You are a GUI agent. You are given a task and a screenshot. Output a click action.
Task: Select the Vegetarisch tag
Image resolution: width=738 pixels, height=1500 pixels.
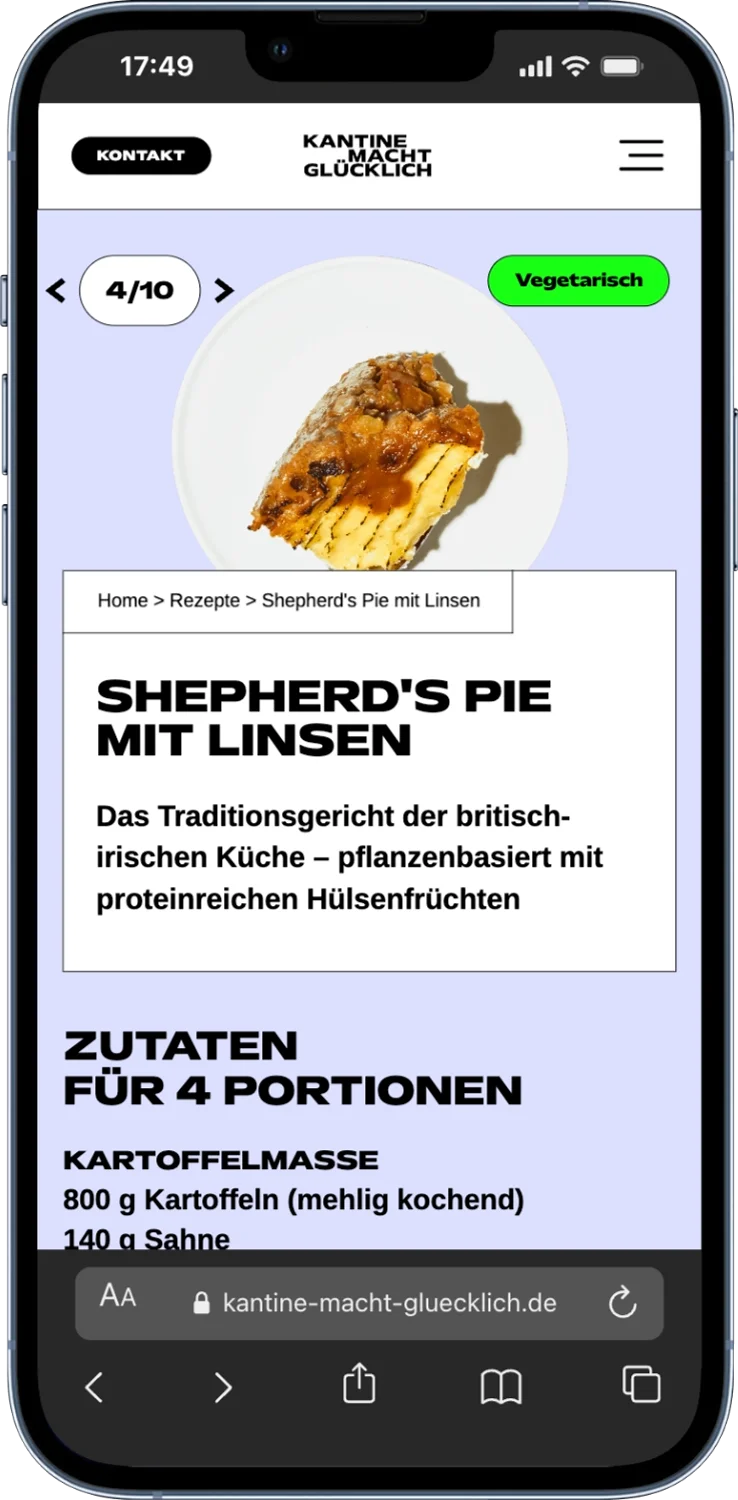click(578, 281)
